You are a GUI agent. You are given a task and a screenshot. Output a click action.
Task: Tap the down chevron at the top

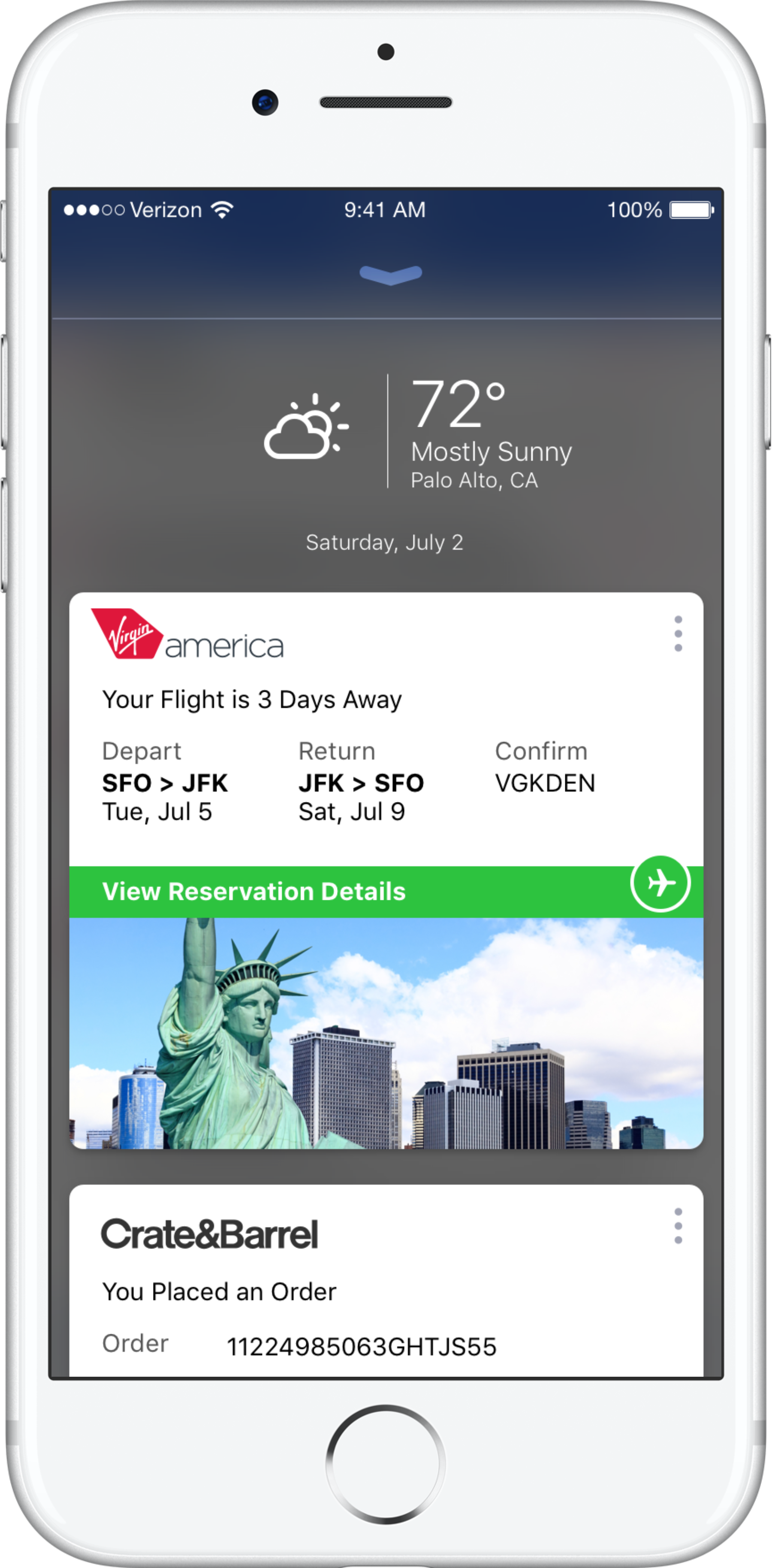[390, 274]
